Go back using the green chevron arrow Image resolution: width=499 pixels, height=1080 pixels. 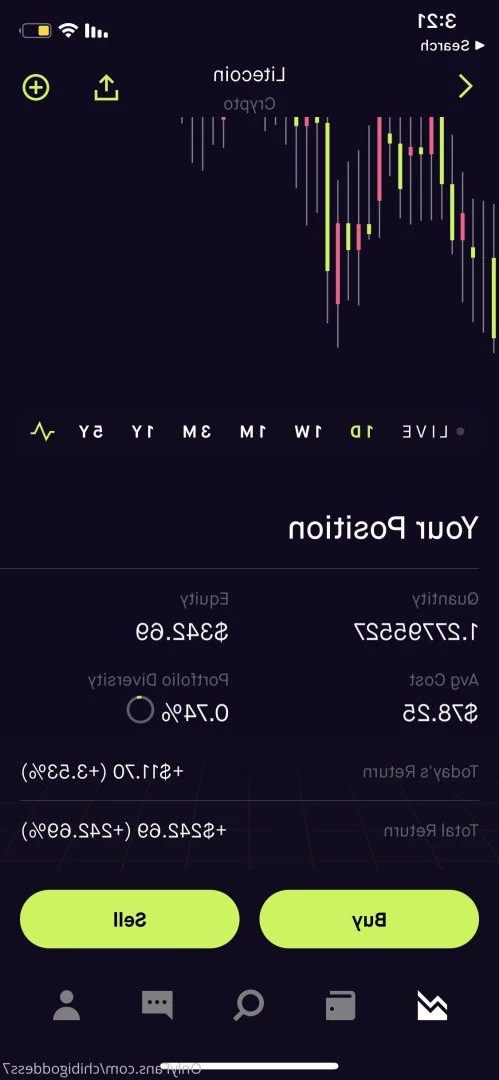coord(466,87)
